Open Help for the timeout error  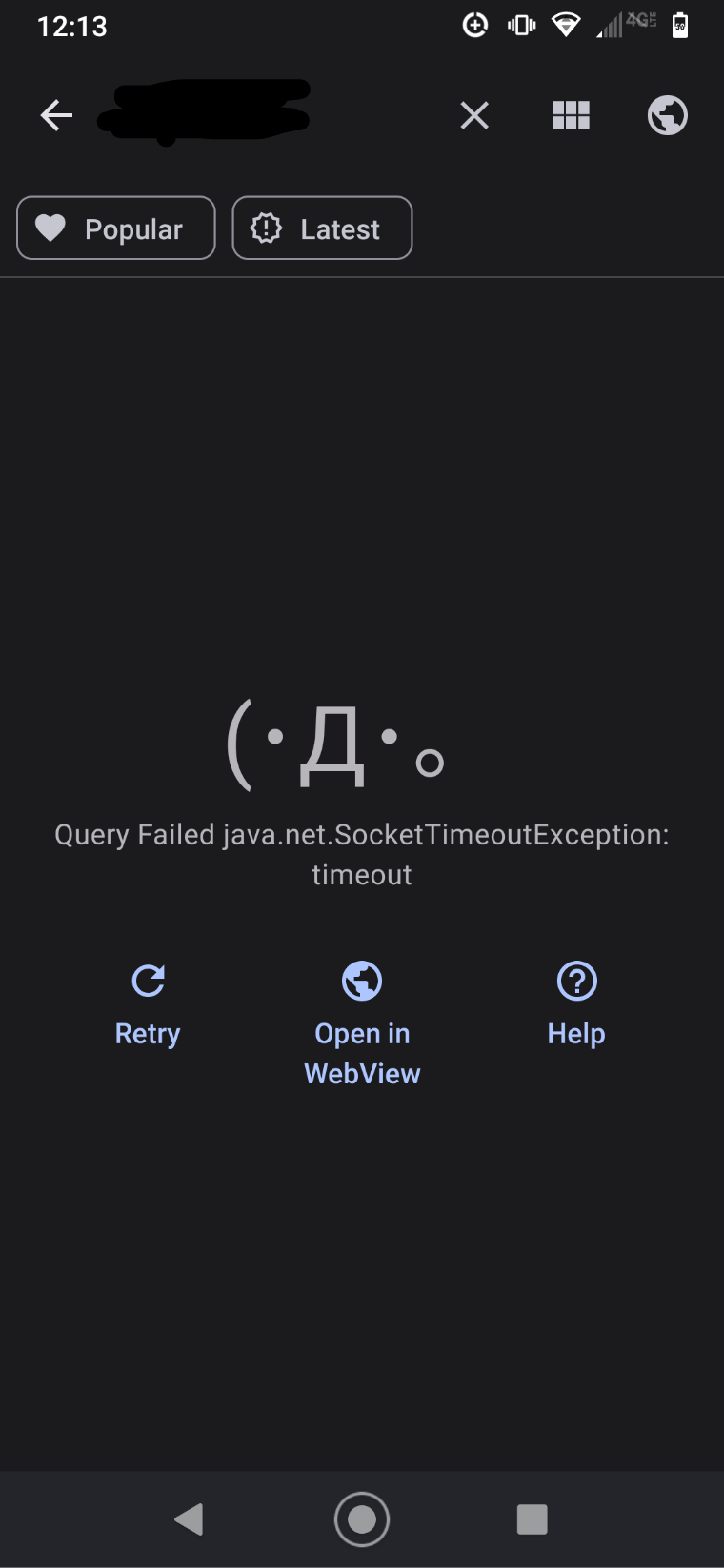(x=576, y=1033)
